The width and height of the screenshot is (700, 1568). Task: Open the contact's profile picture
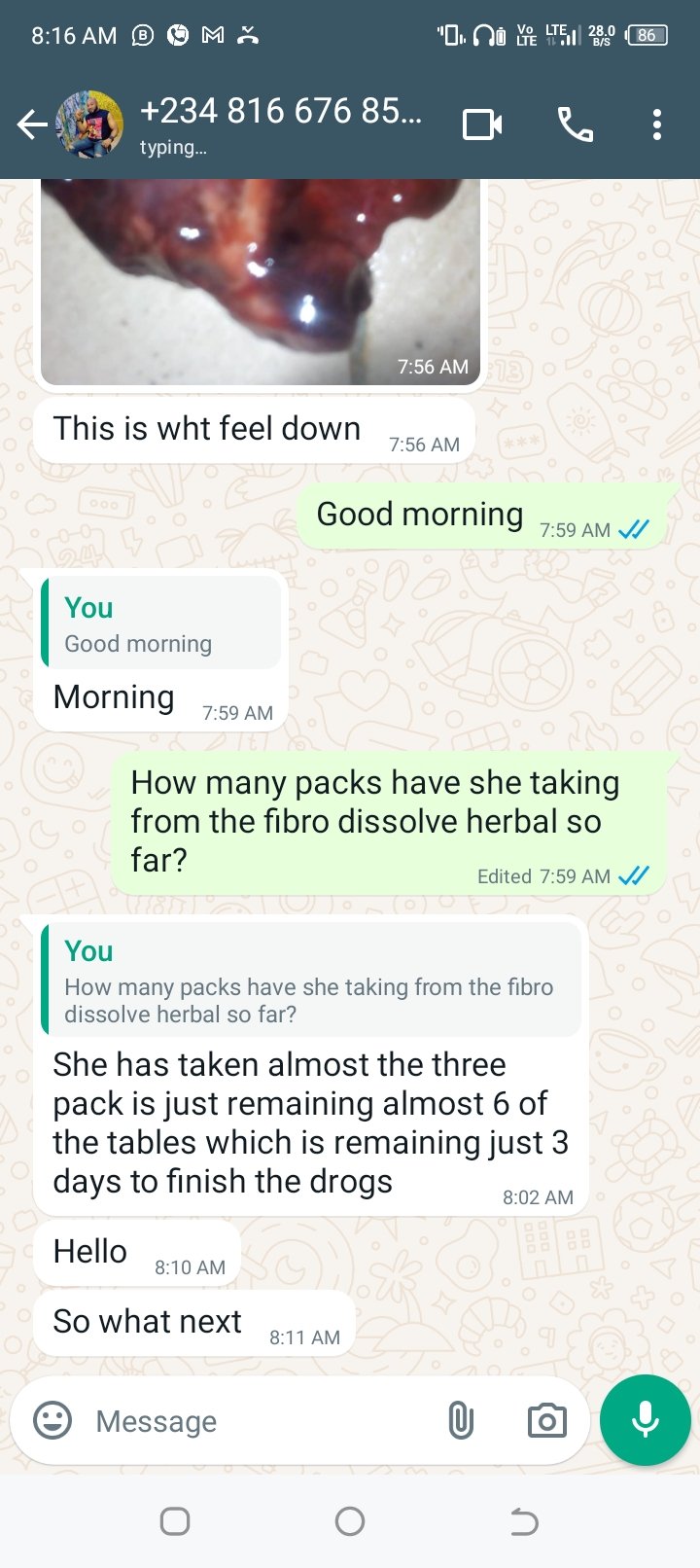point(89,125)
